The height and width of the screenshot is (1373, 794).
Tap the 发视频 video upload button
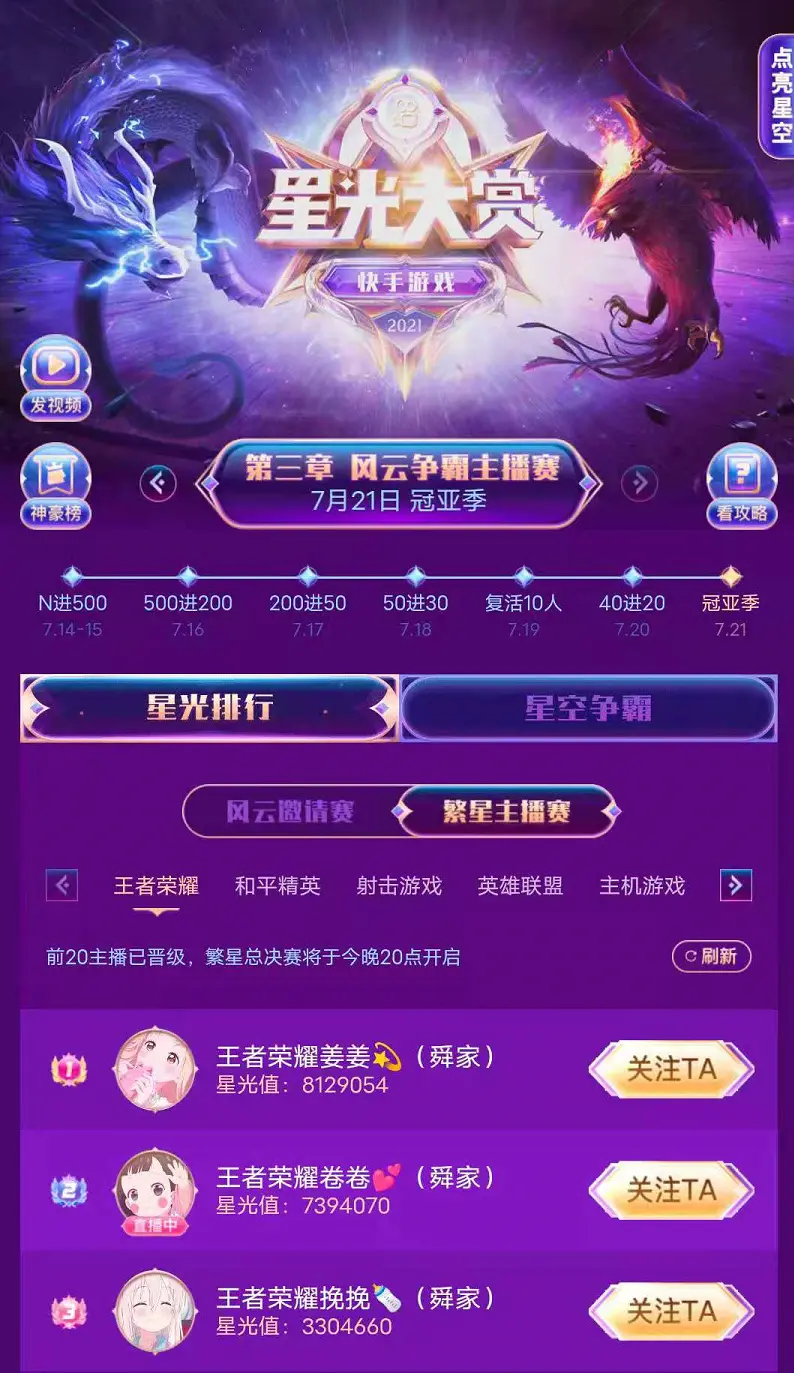coord(56,378)
